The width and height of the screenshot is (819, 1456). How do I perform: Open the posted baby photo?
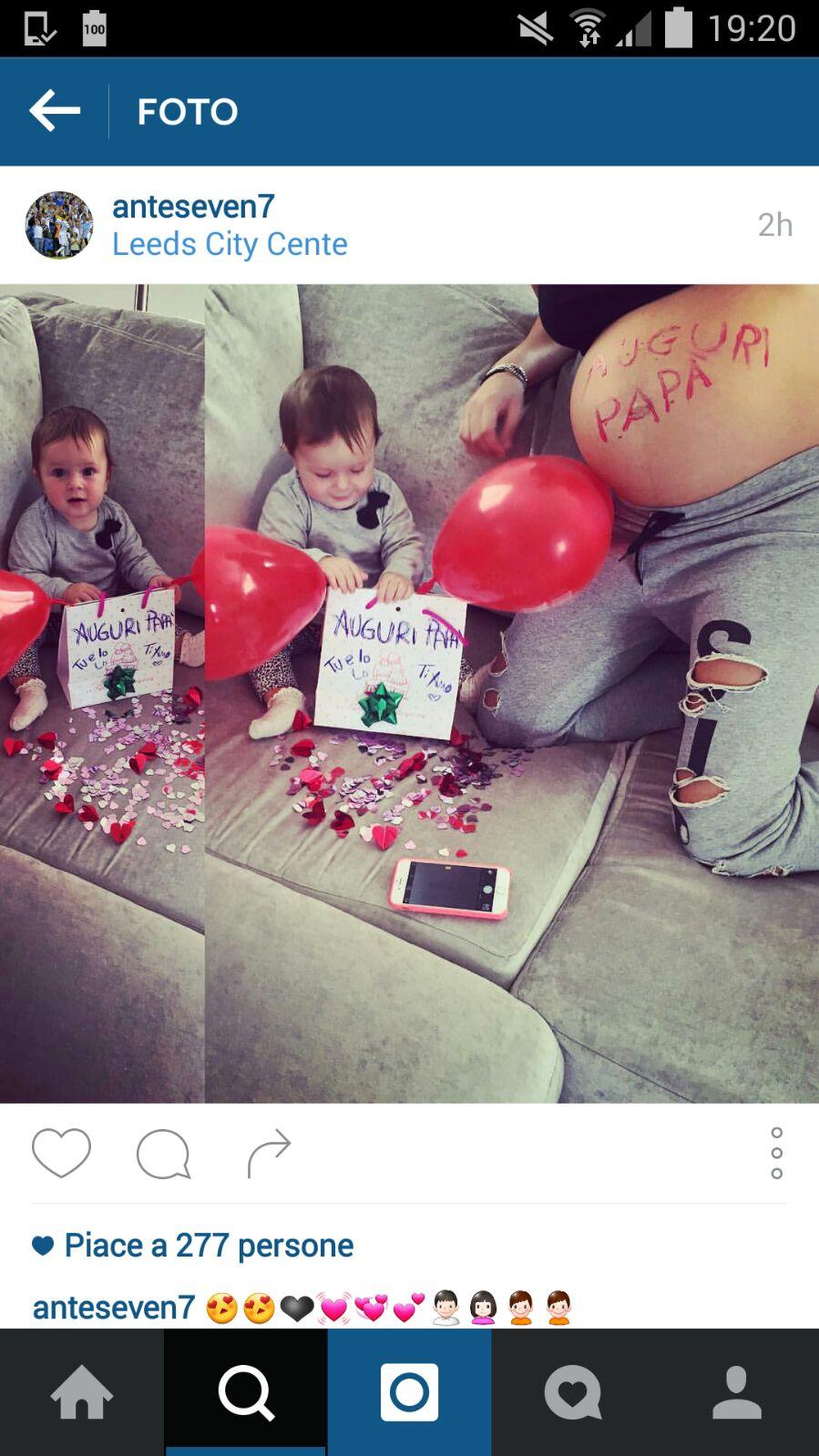(410, 694)
